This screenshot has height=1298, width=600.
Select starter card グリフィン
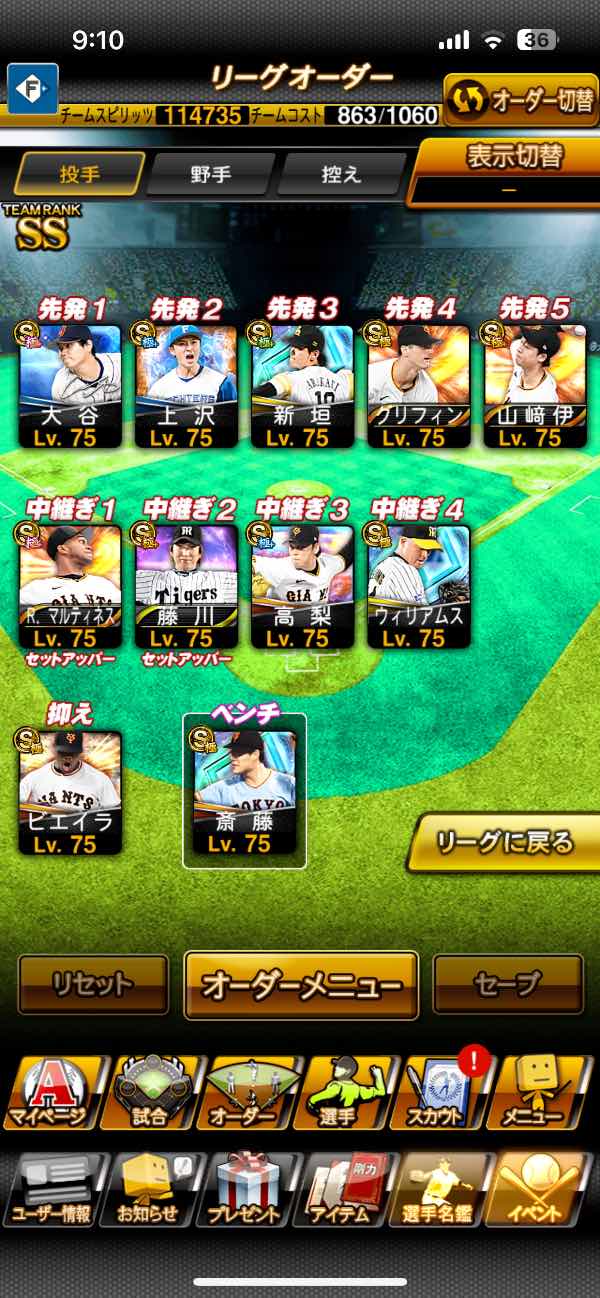pyautogui.click(x=420, y=386)
